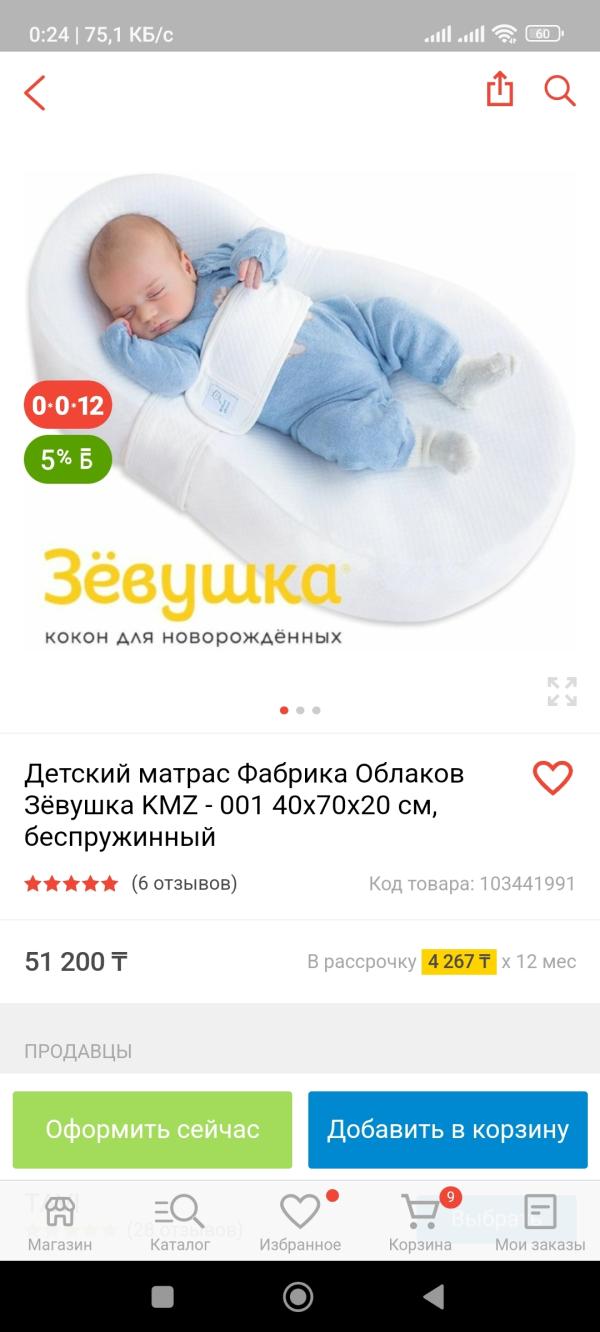Tap the system back triangle
The height and width of the screenshot is (1332, 600).
[x=433, y=1297]
